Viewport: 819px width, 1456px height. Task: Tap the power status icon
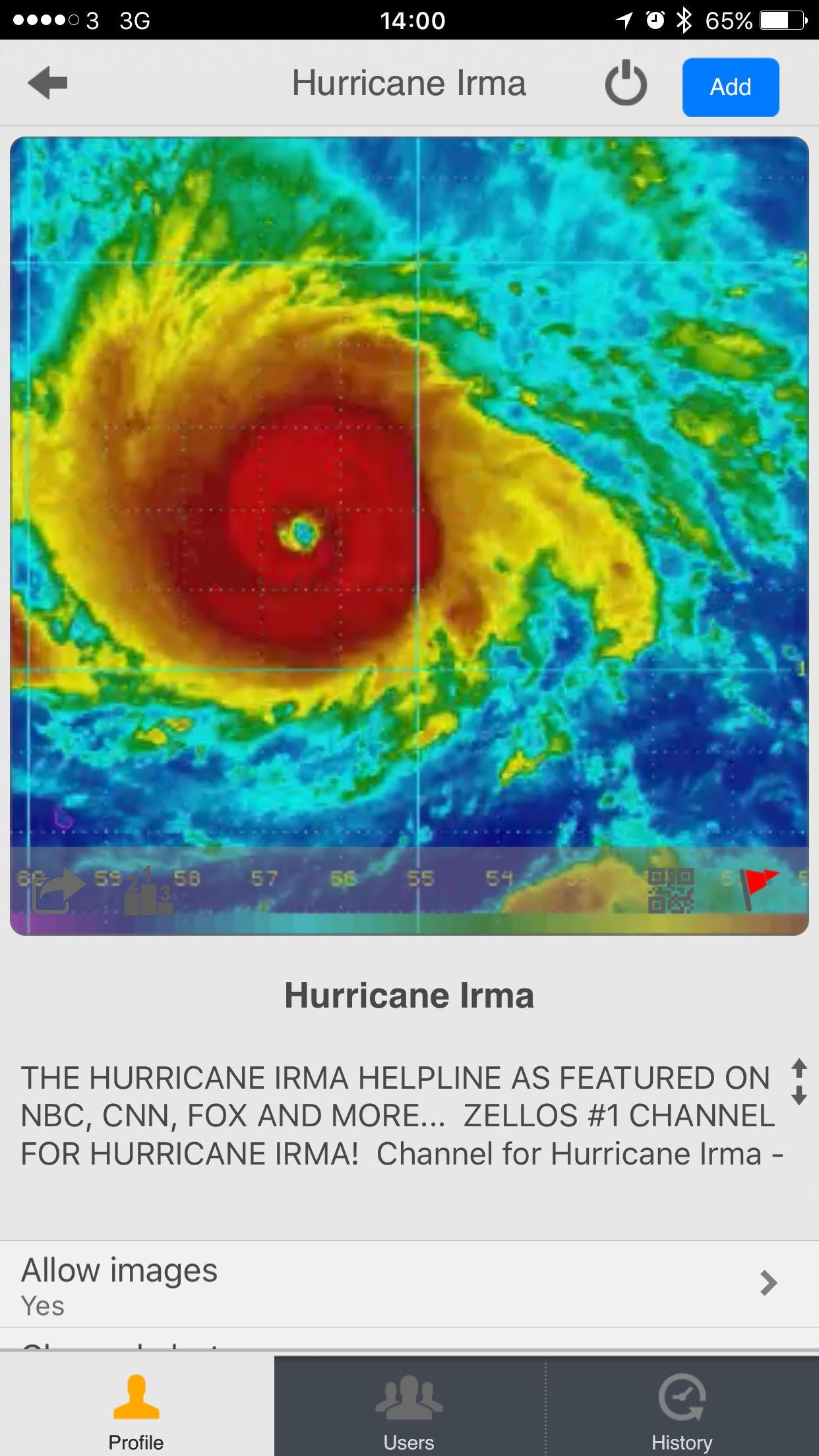point(625,84)
